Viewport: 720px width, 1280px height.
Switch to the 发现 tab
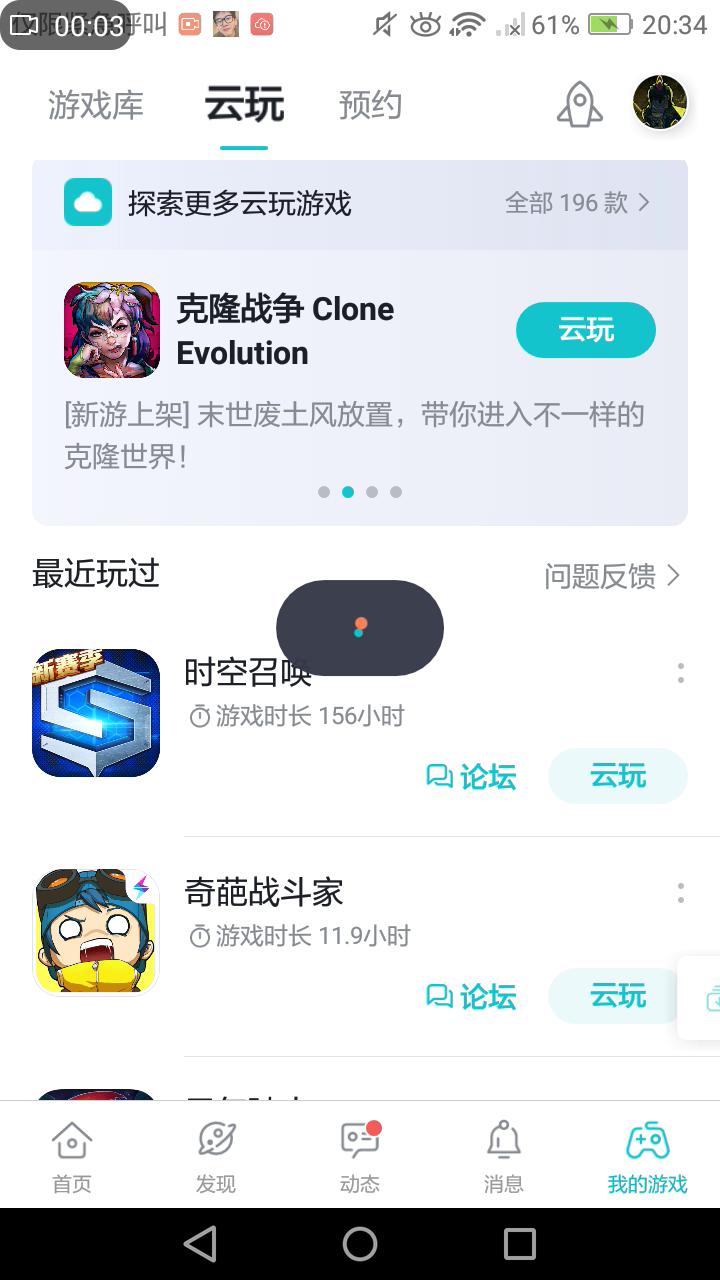(216, 1156)
